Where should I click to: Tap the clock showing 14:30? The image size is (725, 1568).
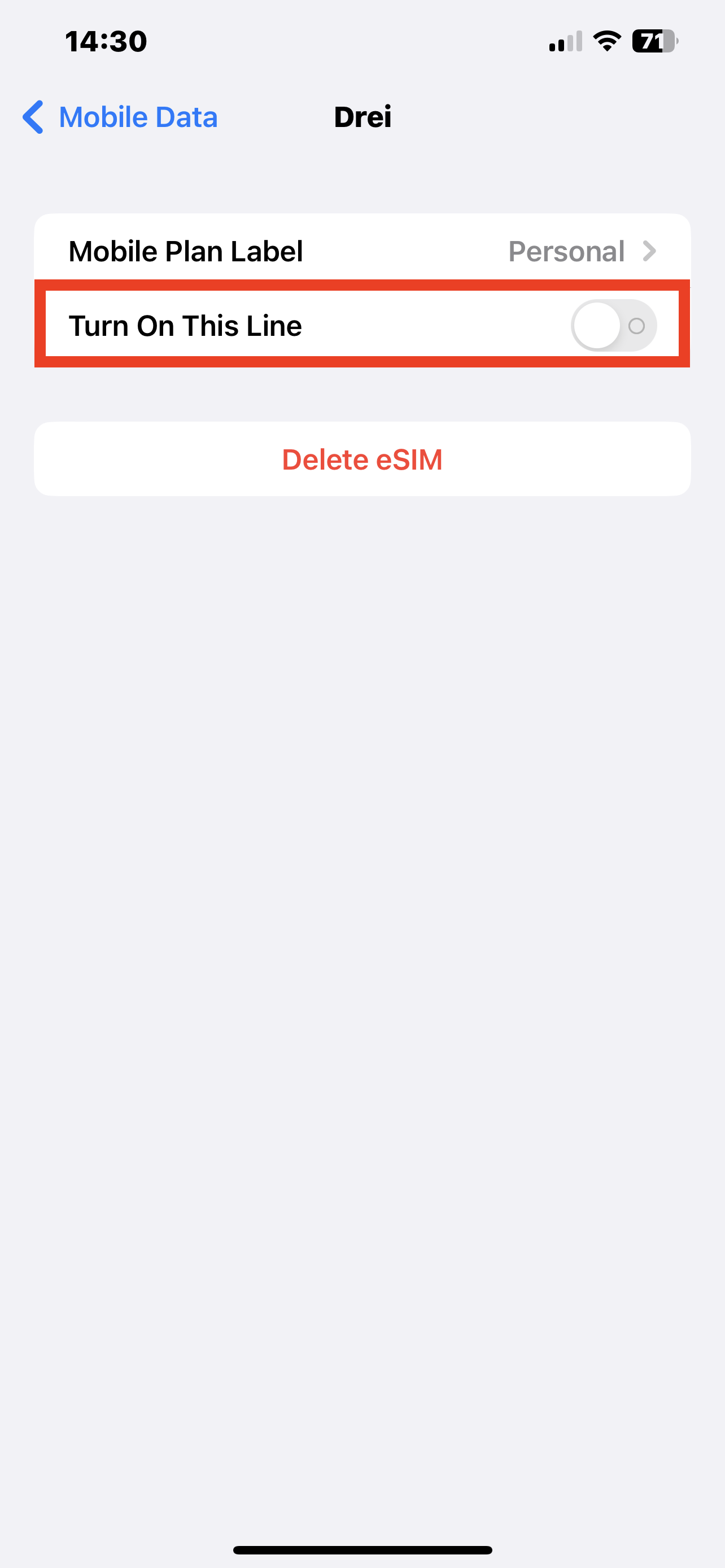[106, 41]
